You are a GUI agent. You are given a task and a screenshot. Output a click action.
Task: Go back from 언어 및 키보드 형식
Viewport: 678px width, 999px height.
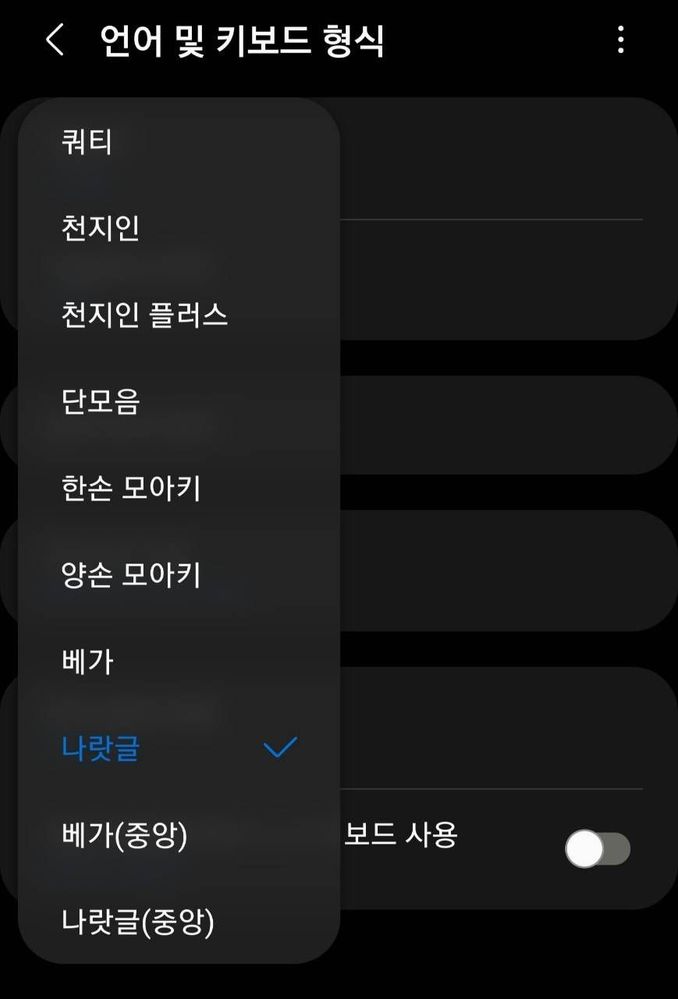[55, 41]
